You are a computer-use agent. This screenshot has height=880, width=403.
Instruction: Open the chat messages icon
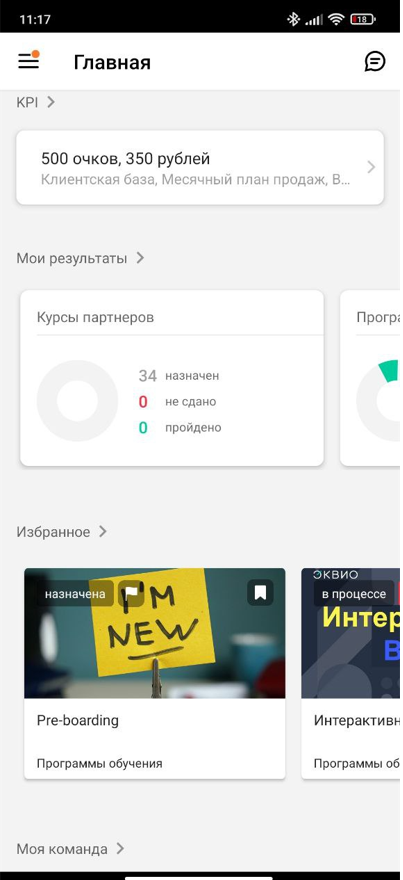point(374,61)
